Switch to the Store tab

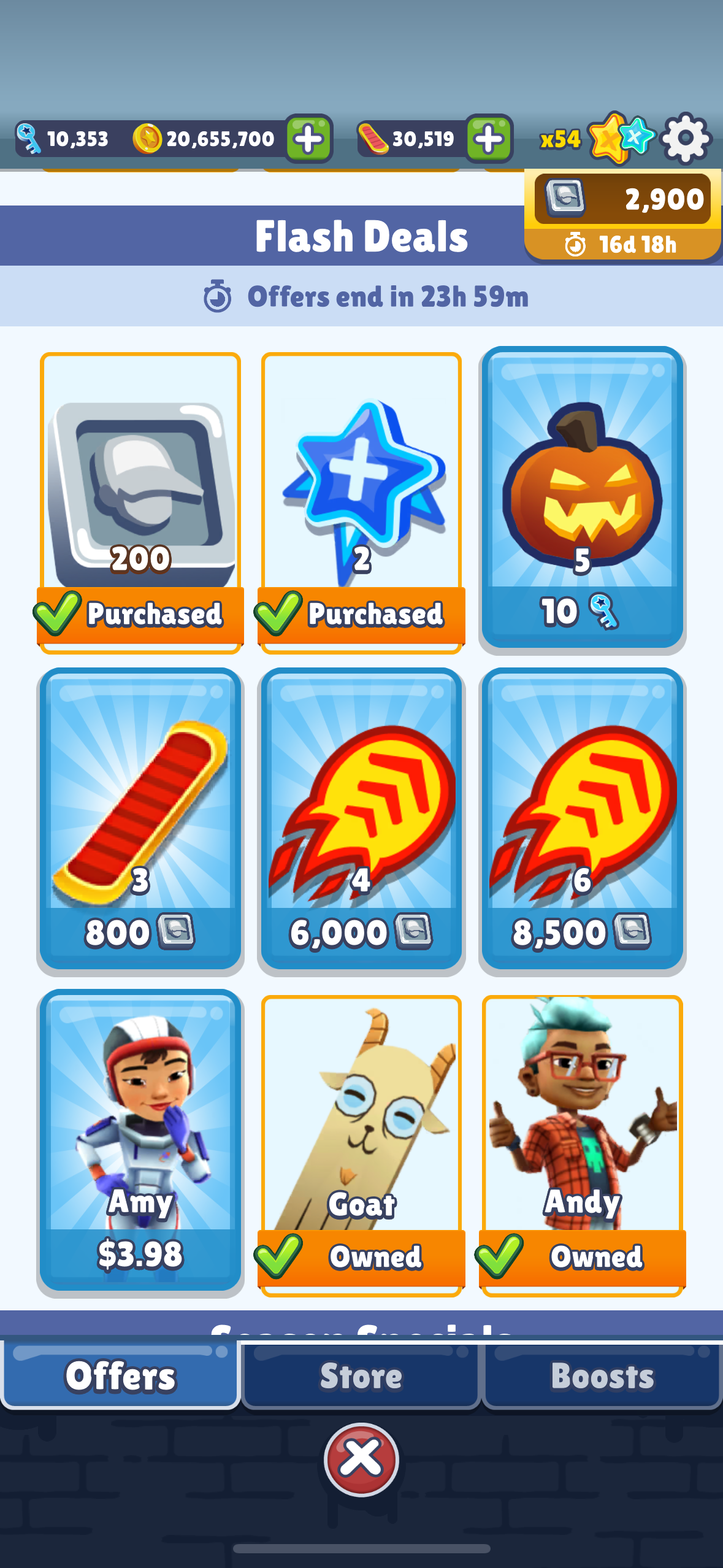pyautogui.click(x=361, y=1375)
